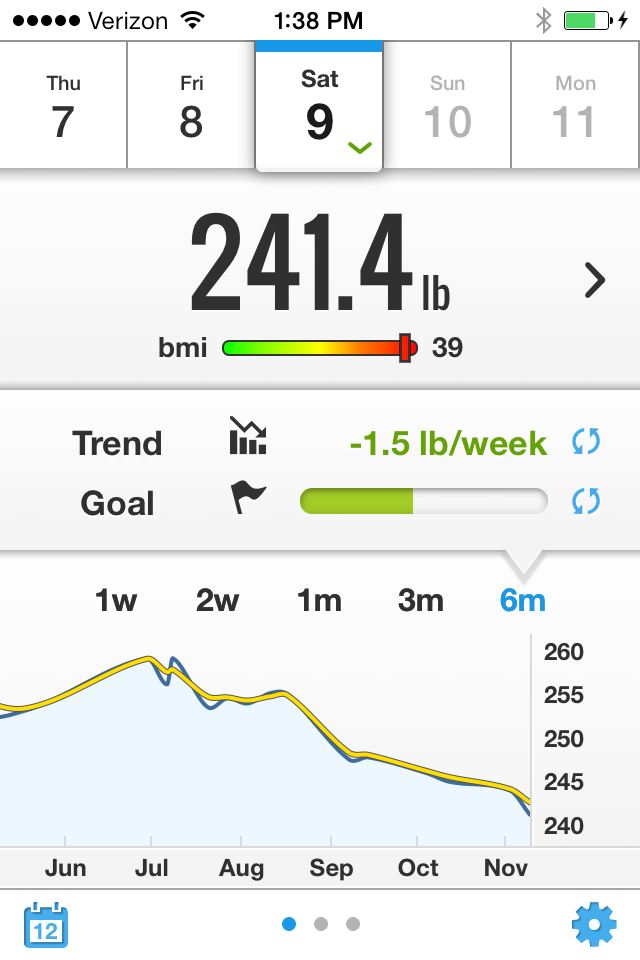Expand the Saturday 9 dropdown chevron
Screen dimensions: 640x960
360,148
